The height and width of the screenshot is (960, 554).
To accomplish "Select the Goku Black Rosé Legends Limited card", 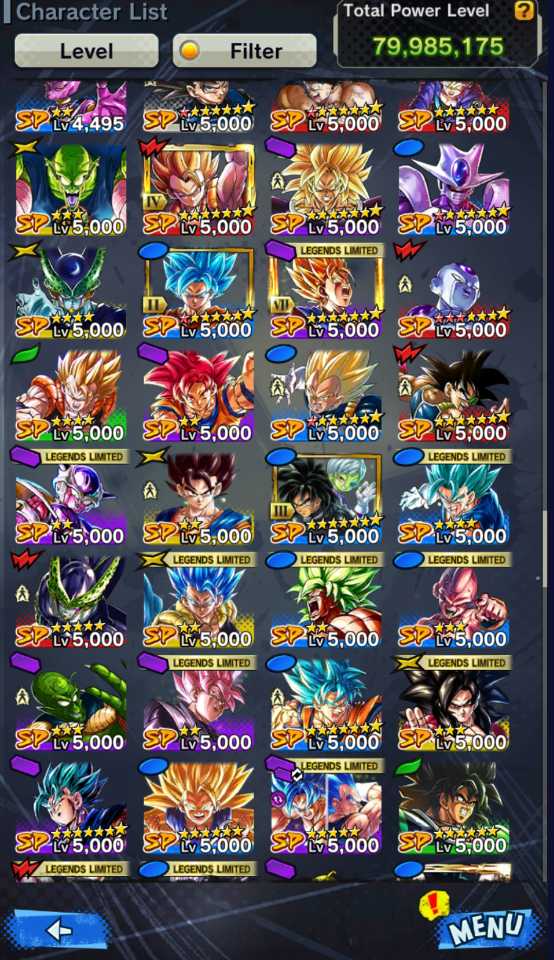I will 198,704.
